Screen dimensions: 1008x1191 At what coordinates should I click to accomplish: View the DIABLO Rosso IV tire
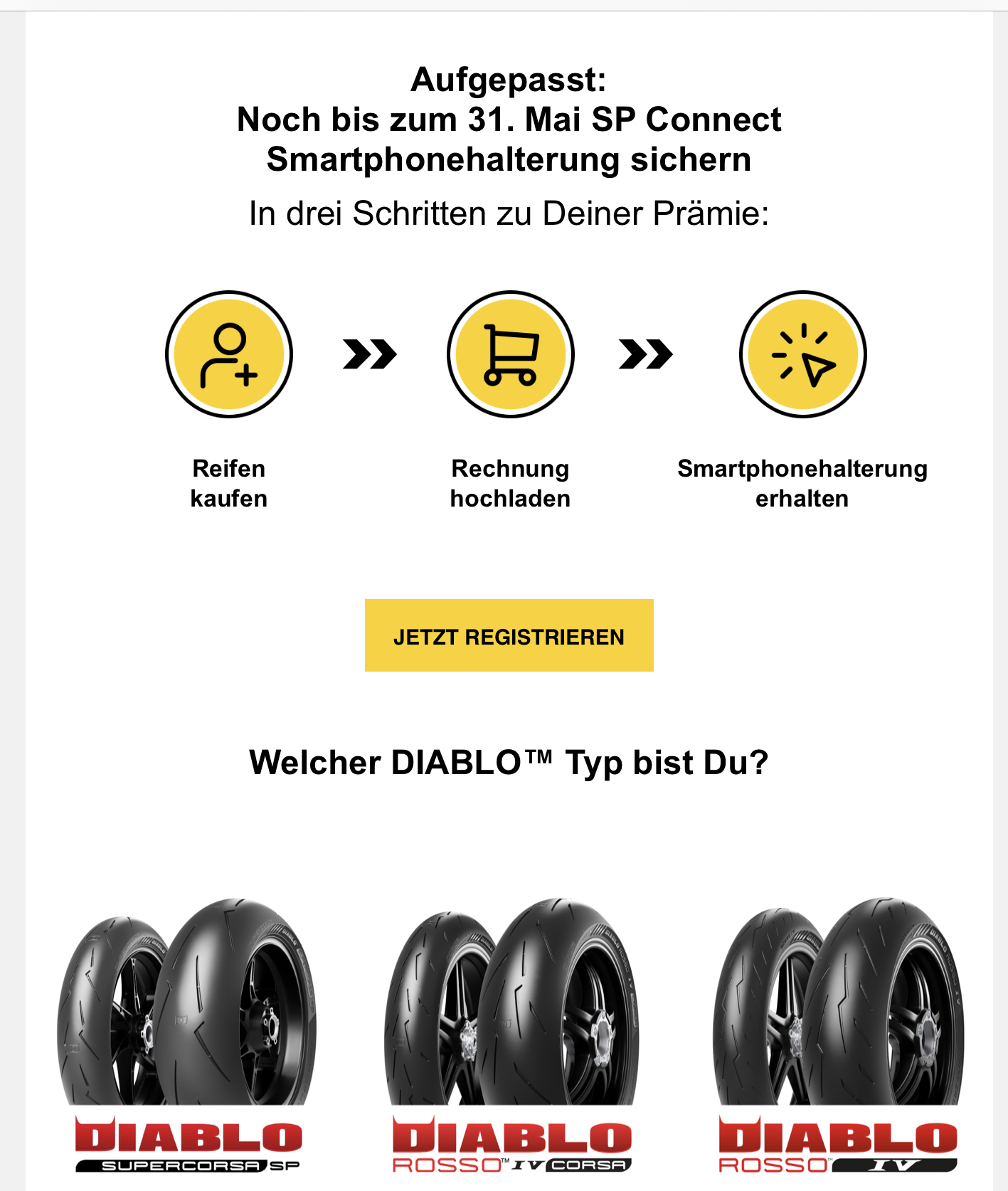coord(837,1032)
